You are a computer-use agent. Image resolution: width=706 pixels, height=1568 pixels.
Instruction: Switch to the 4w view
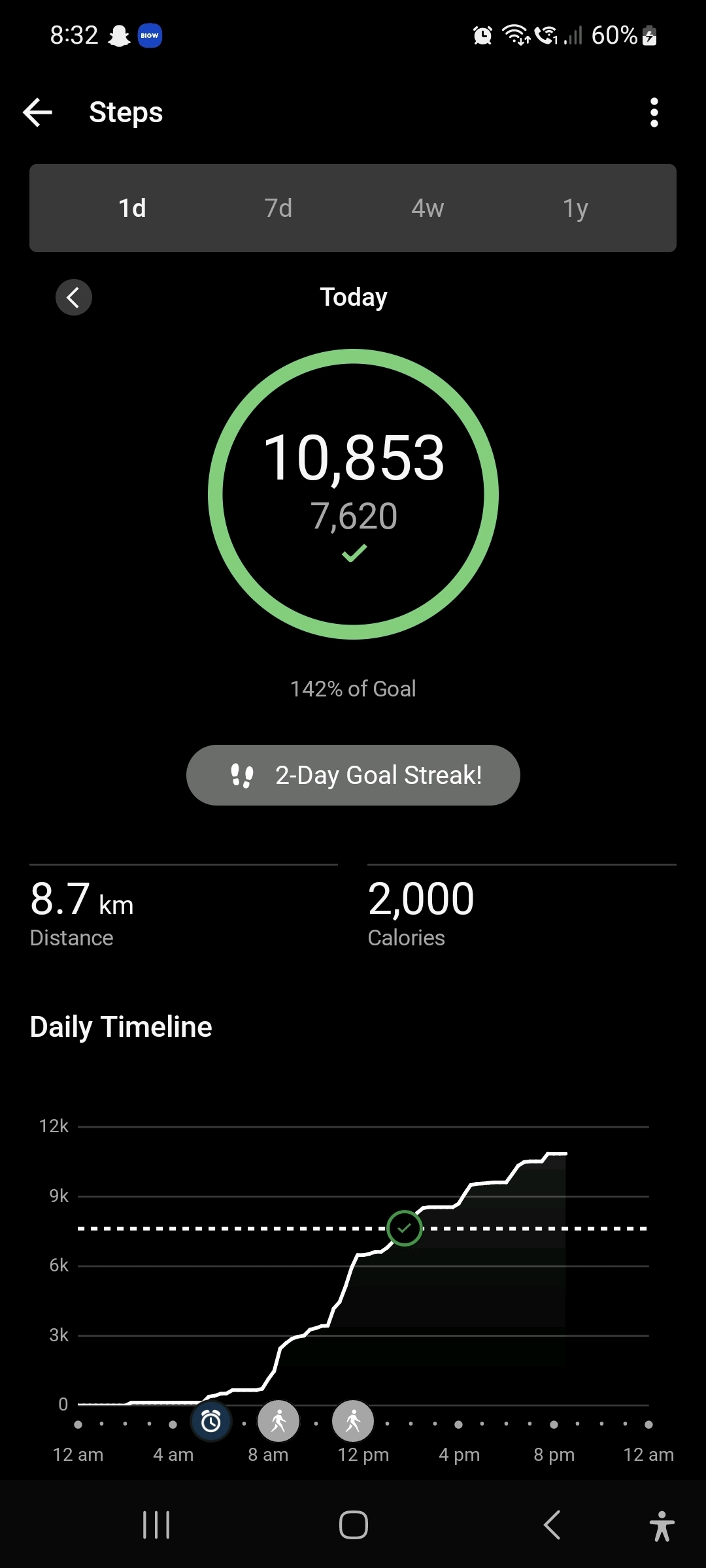point(428,208)
